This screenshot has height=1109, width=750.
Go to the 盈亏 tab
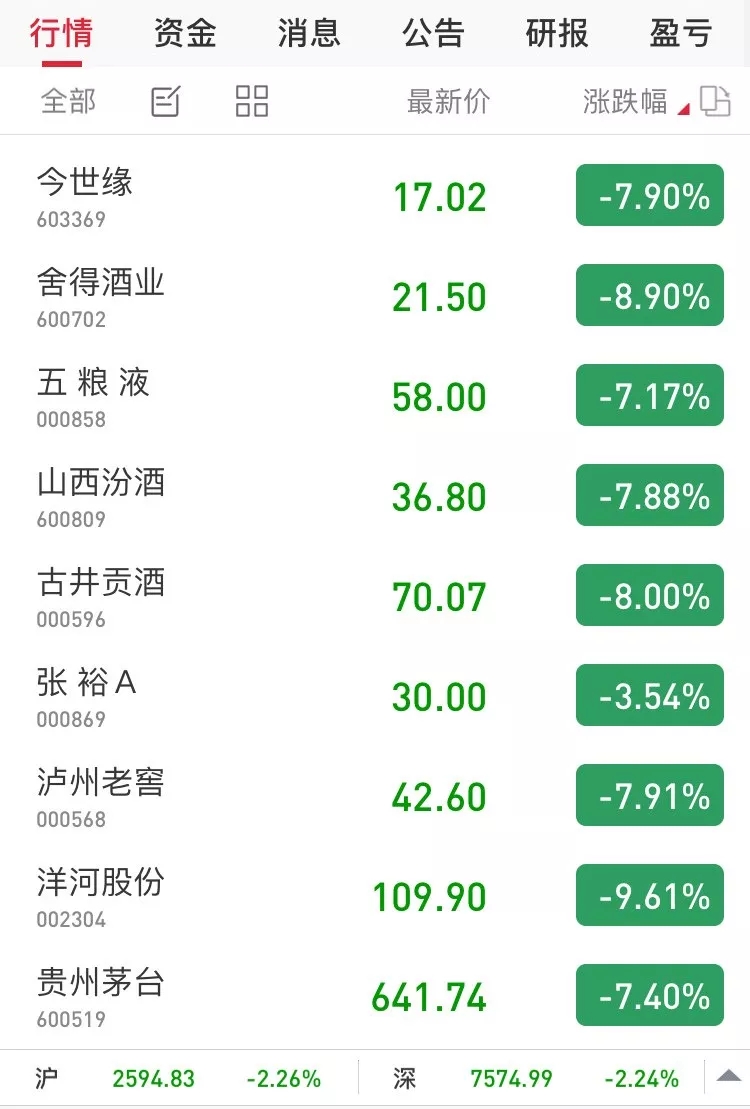[681, 33]
